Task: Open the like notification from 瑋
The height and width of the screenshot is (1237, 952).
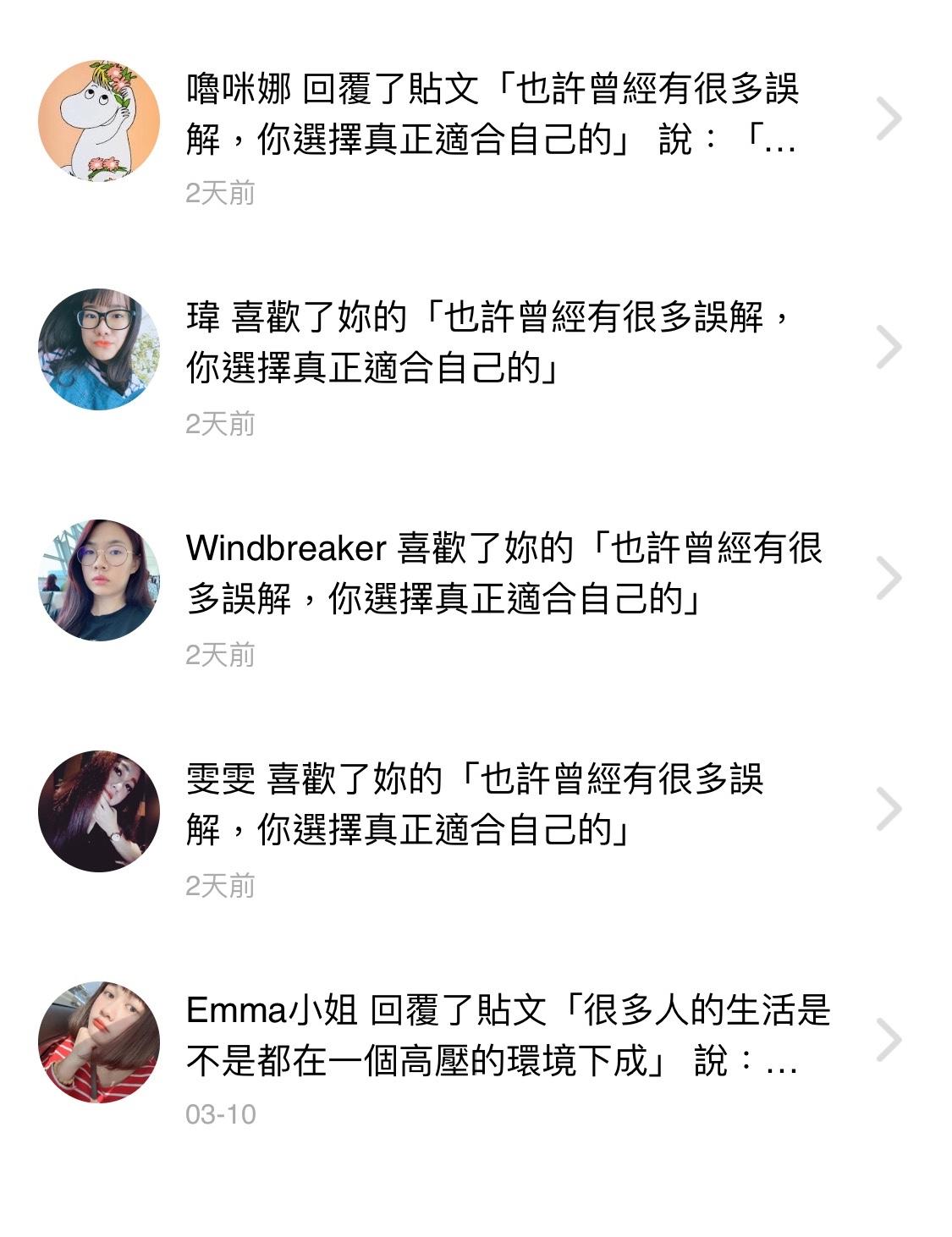Action: [476, 349]
